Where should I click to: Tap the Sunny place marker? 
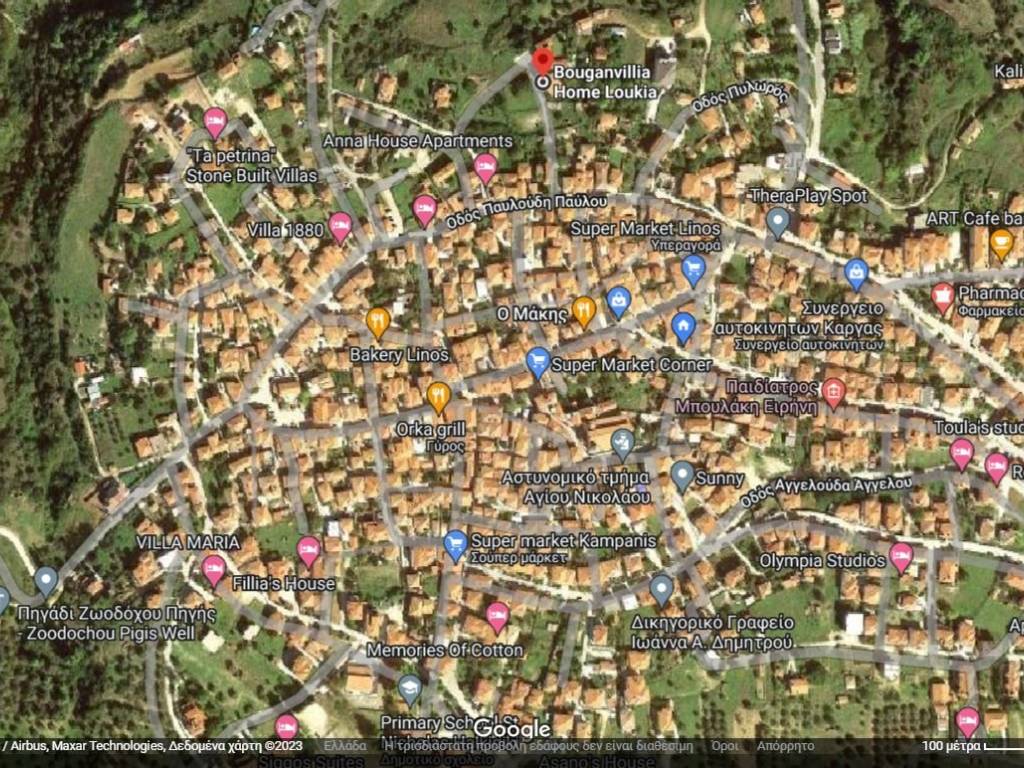[x=682, y=475]
